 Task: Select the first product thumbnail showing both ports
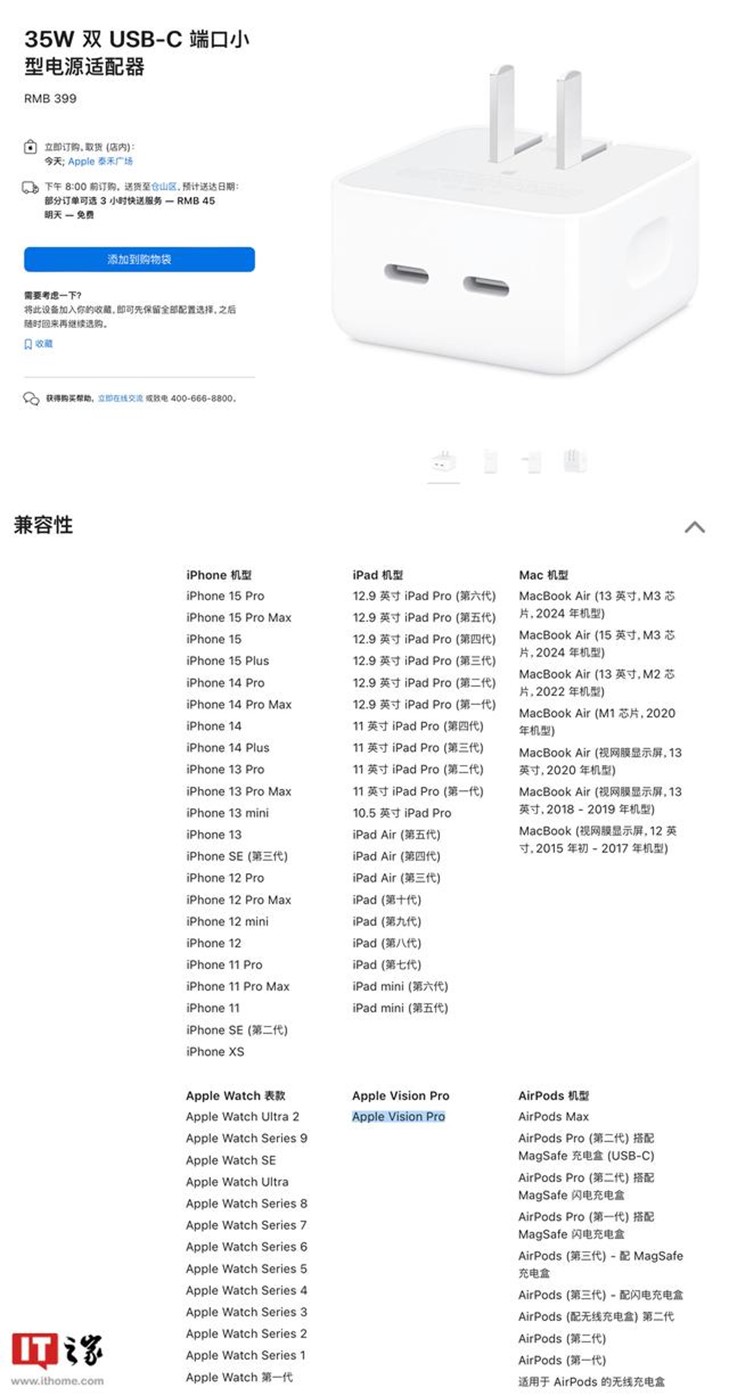443,461
